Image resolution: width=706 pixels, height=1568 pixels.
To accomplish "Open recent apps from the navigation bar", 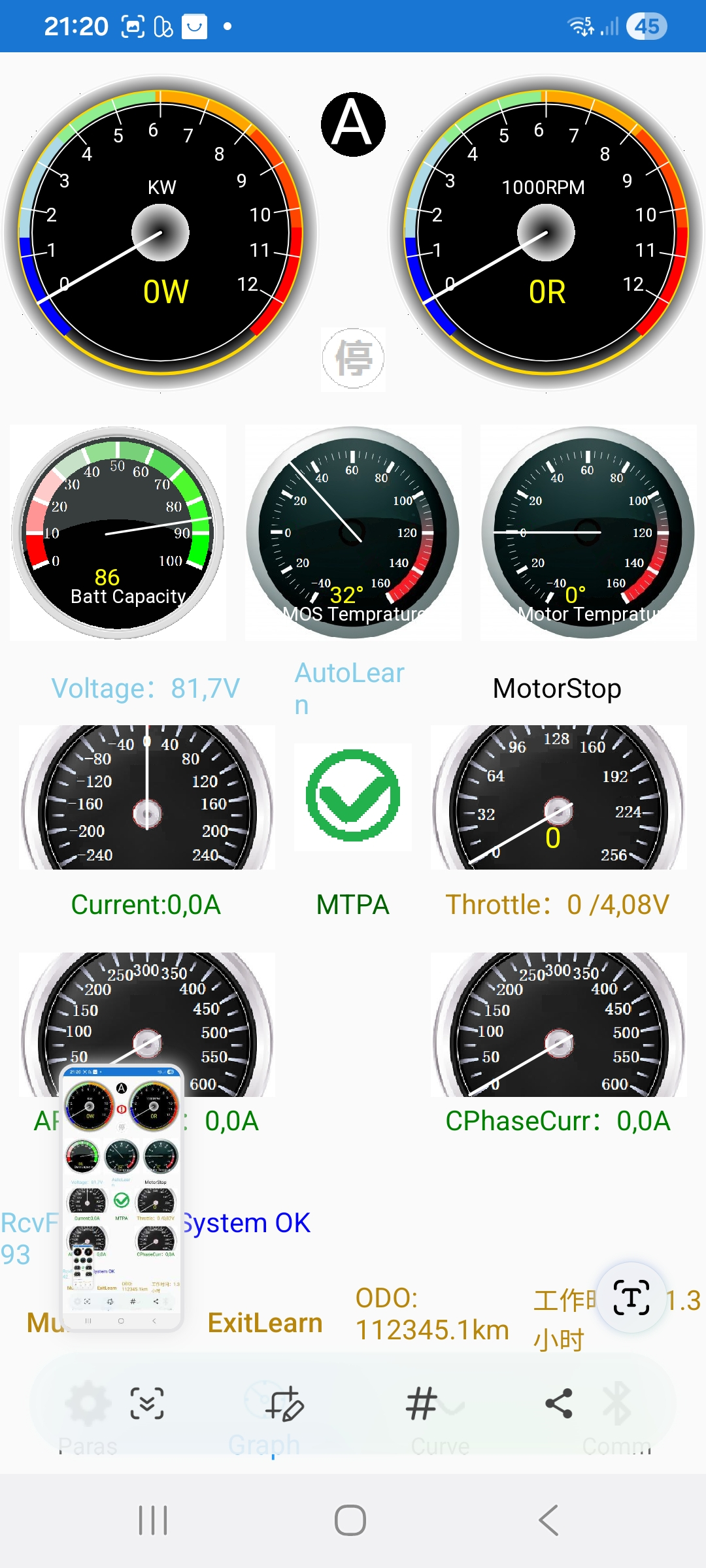I will [153, 1520].
